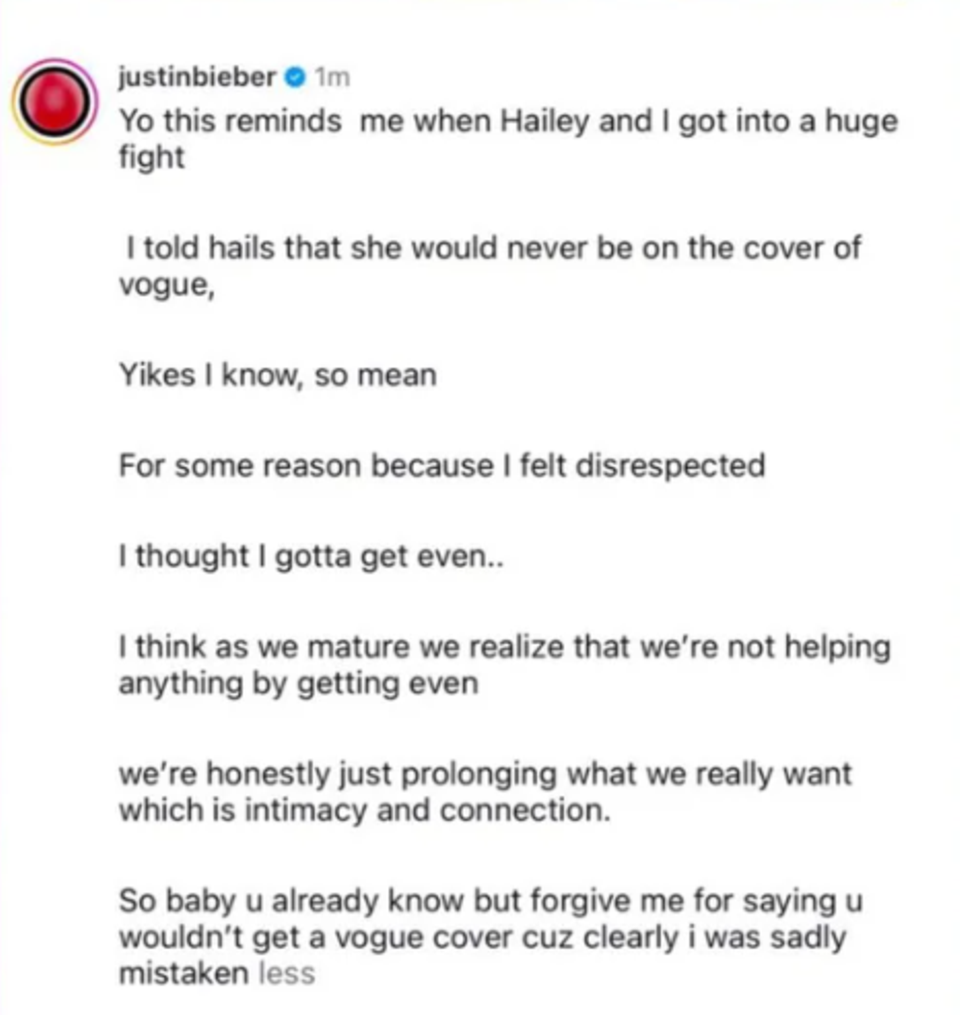Click the phrase 'I thought I gotta get even'

(312, 557)
